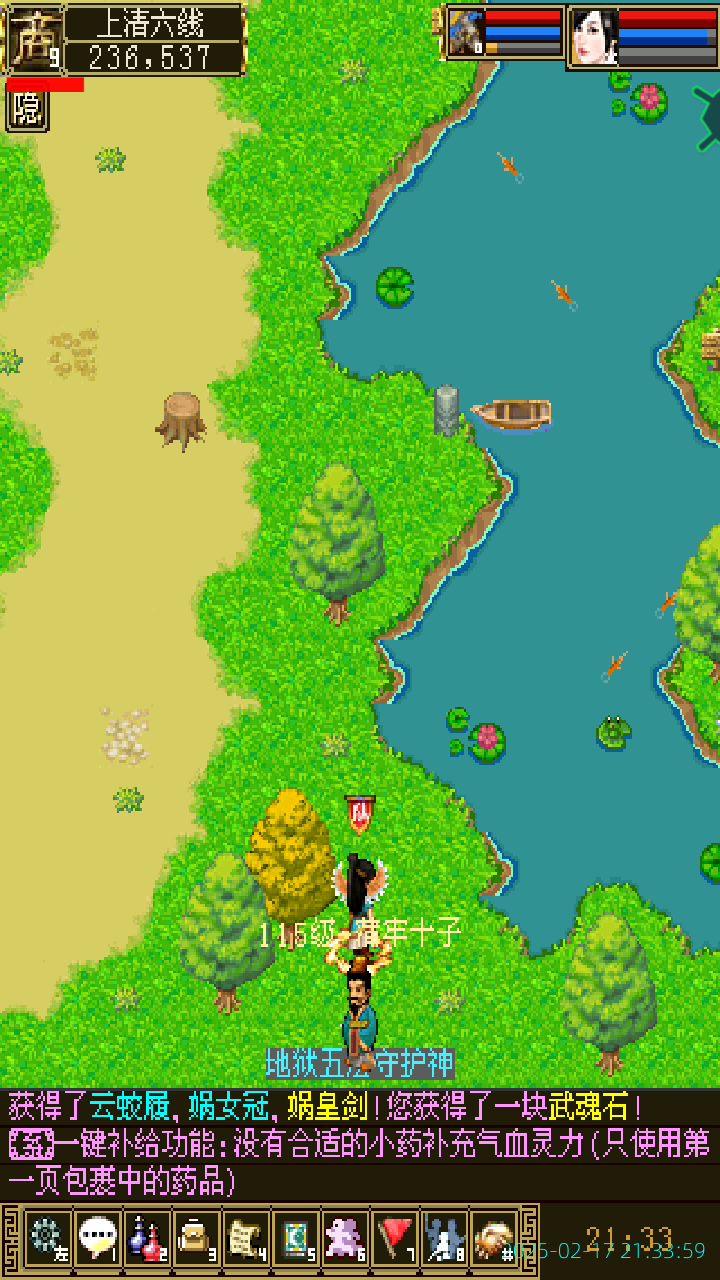Open the chat speech bubble

coord(97,1238)
